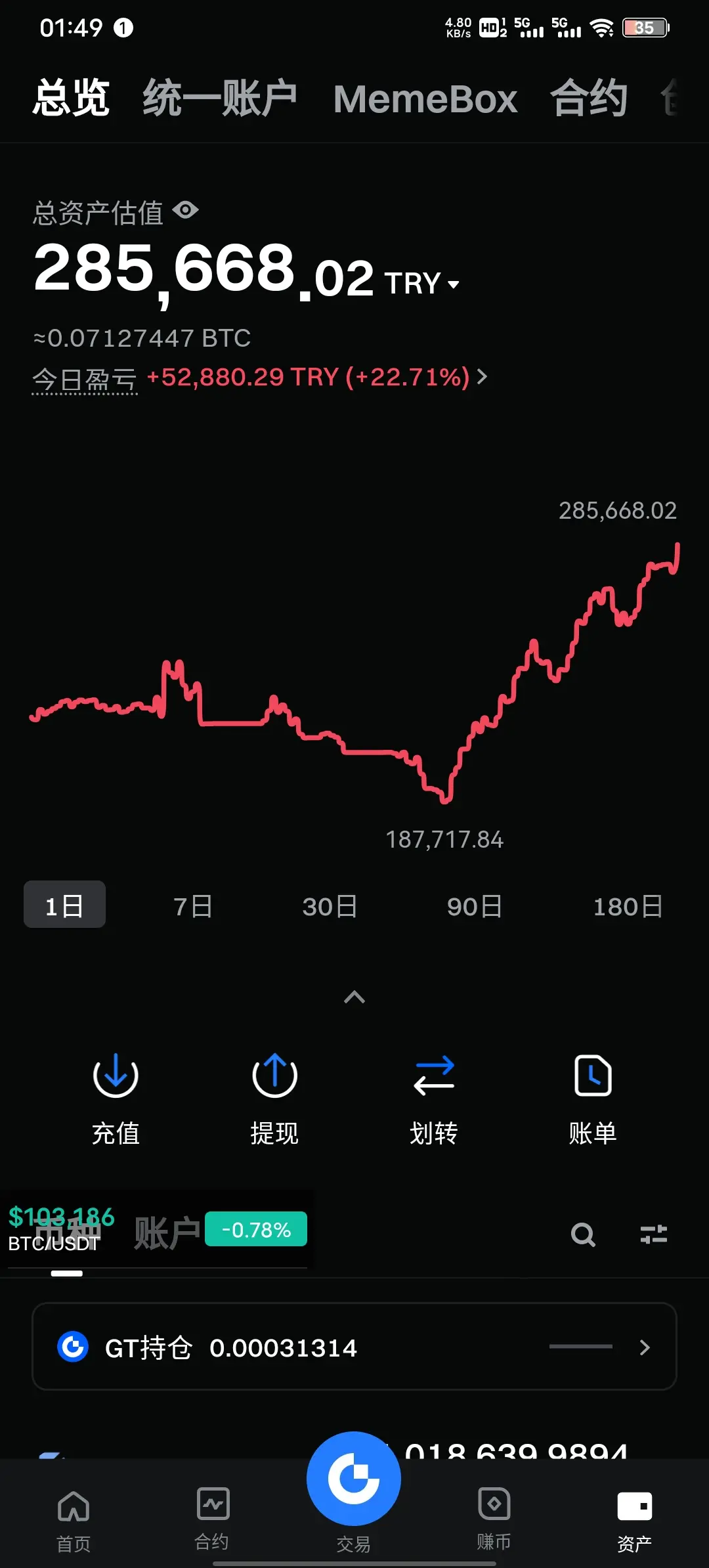Screen dimensions: 709x1568
Task: Open the MemeBox tab
Action: (x=425, y=99)
